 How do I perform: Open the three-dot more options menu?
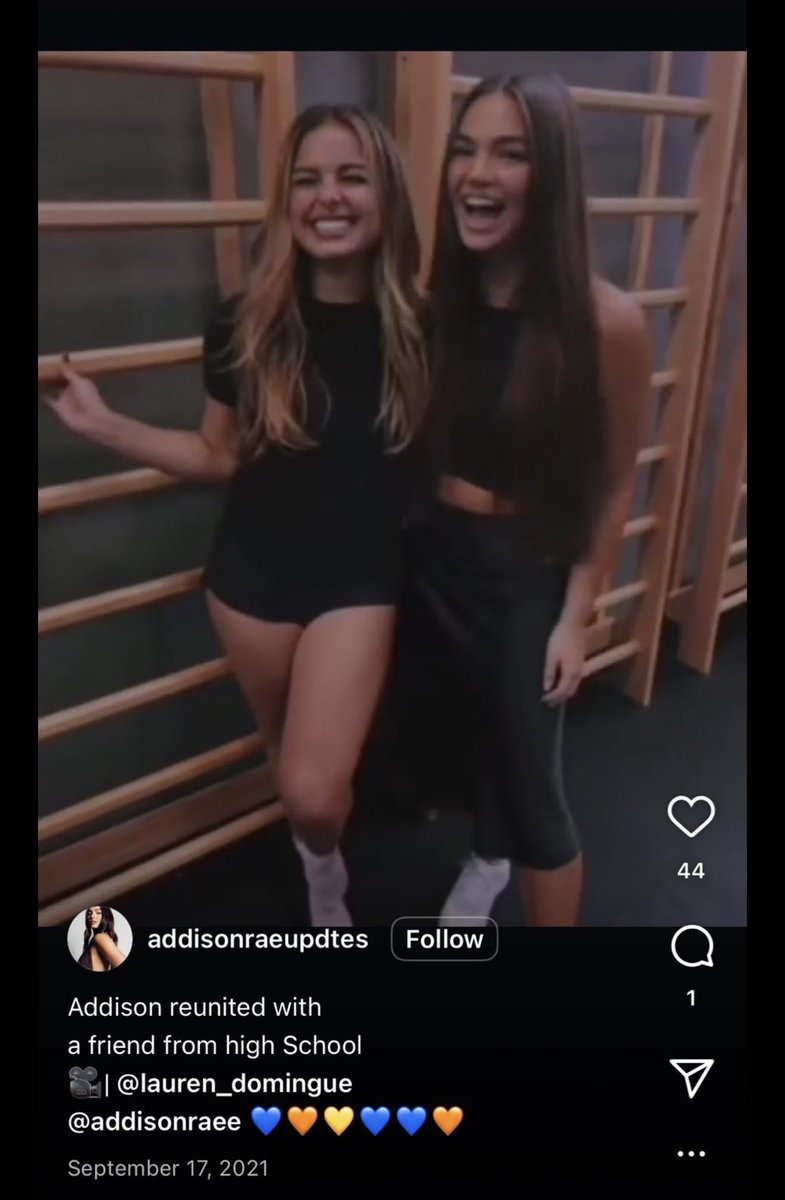[x=691, y=1154]
